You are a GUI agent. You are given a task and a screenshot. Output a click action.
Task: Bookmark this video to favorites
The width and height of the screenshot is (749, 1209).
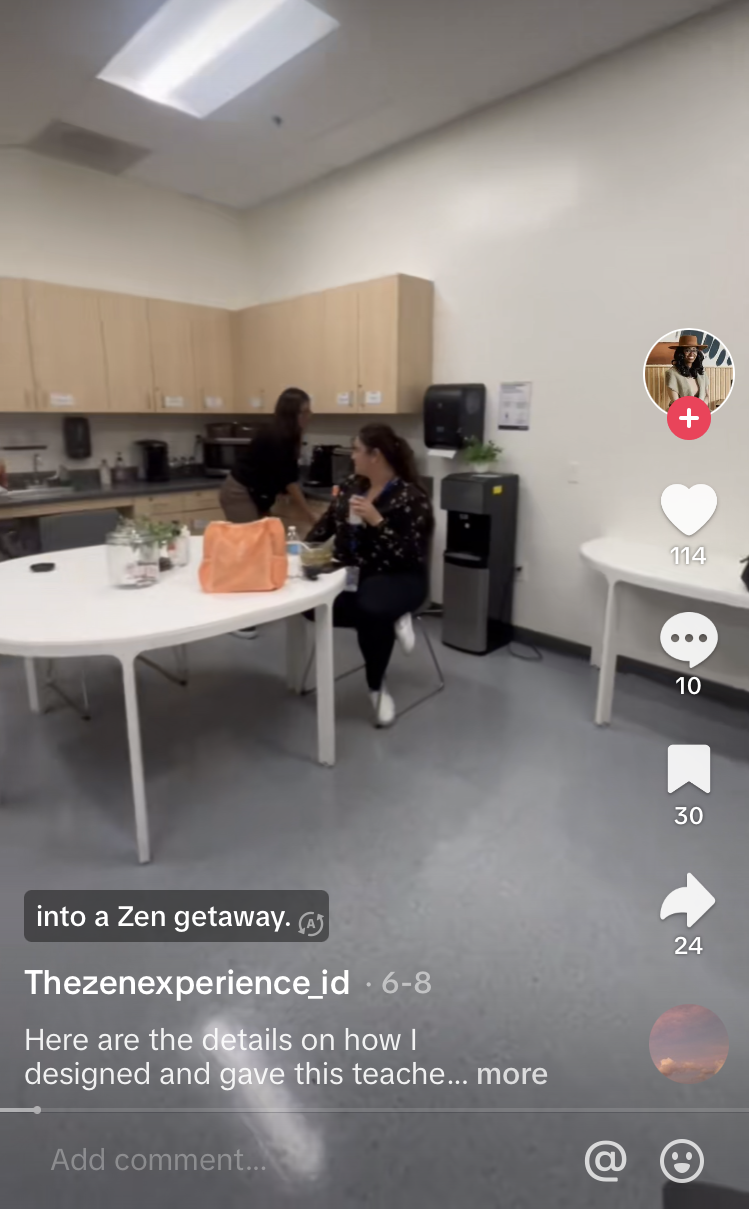pos(689,769)
